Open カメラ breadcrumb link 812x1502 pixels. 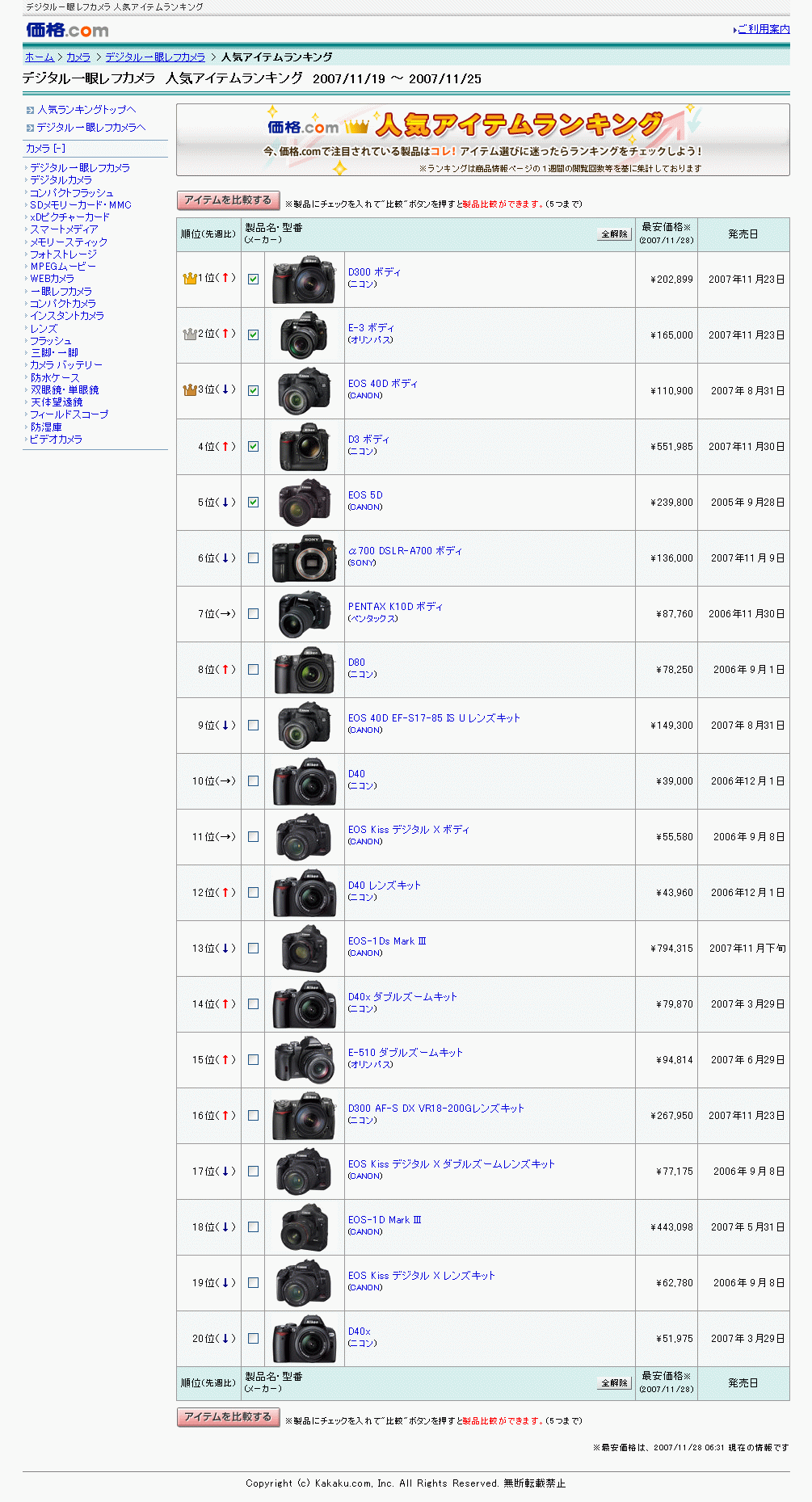pos(78,57)
